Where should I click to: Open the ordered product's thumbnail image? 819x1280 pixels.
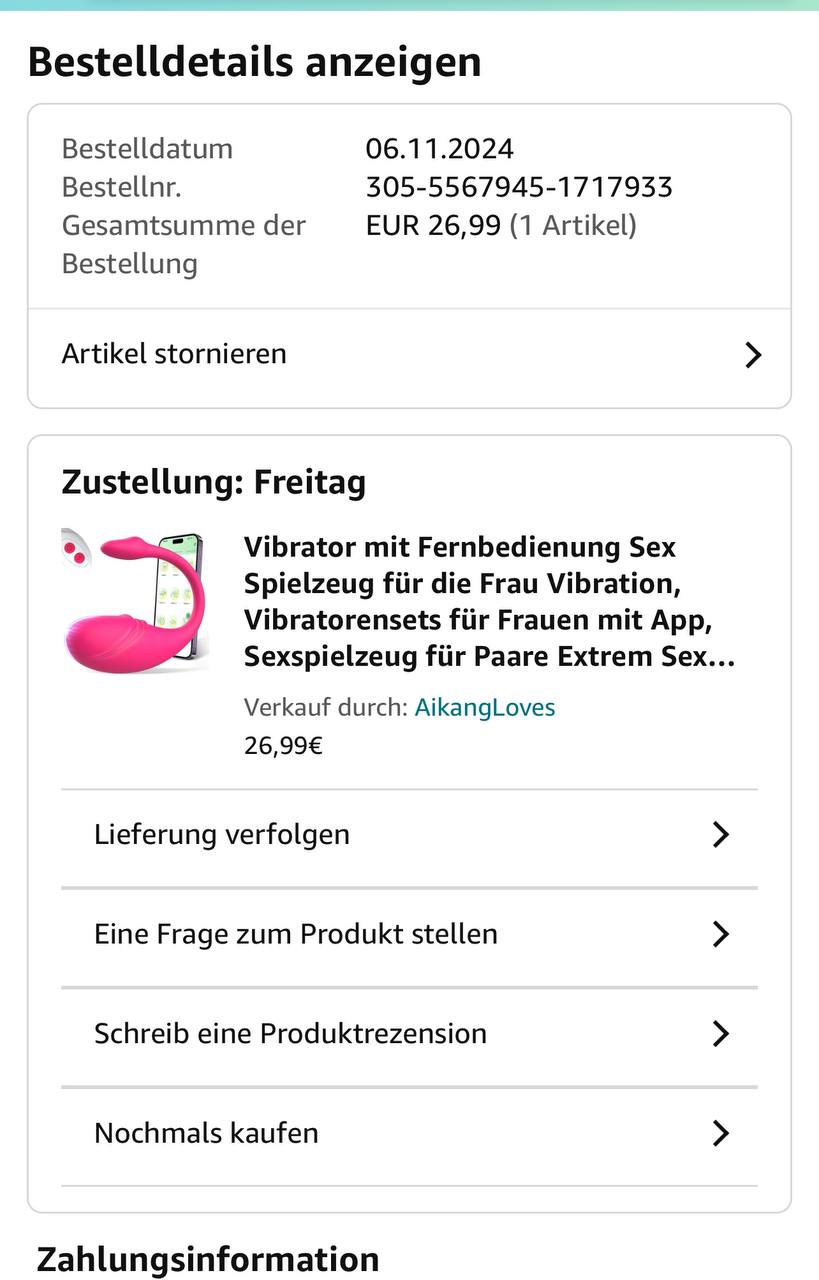tap(134, 600)
